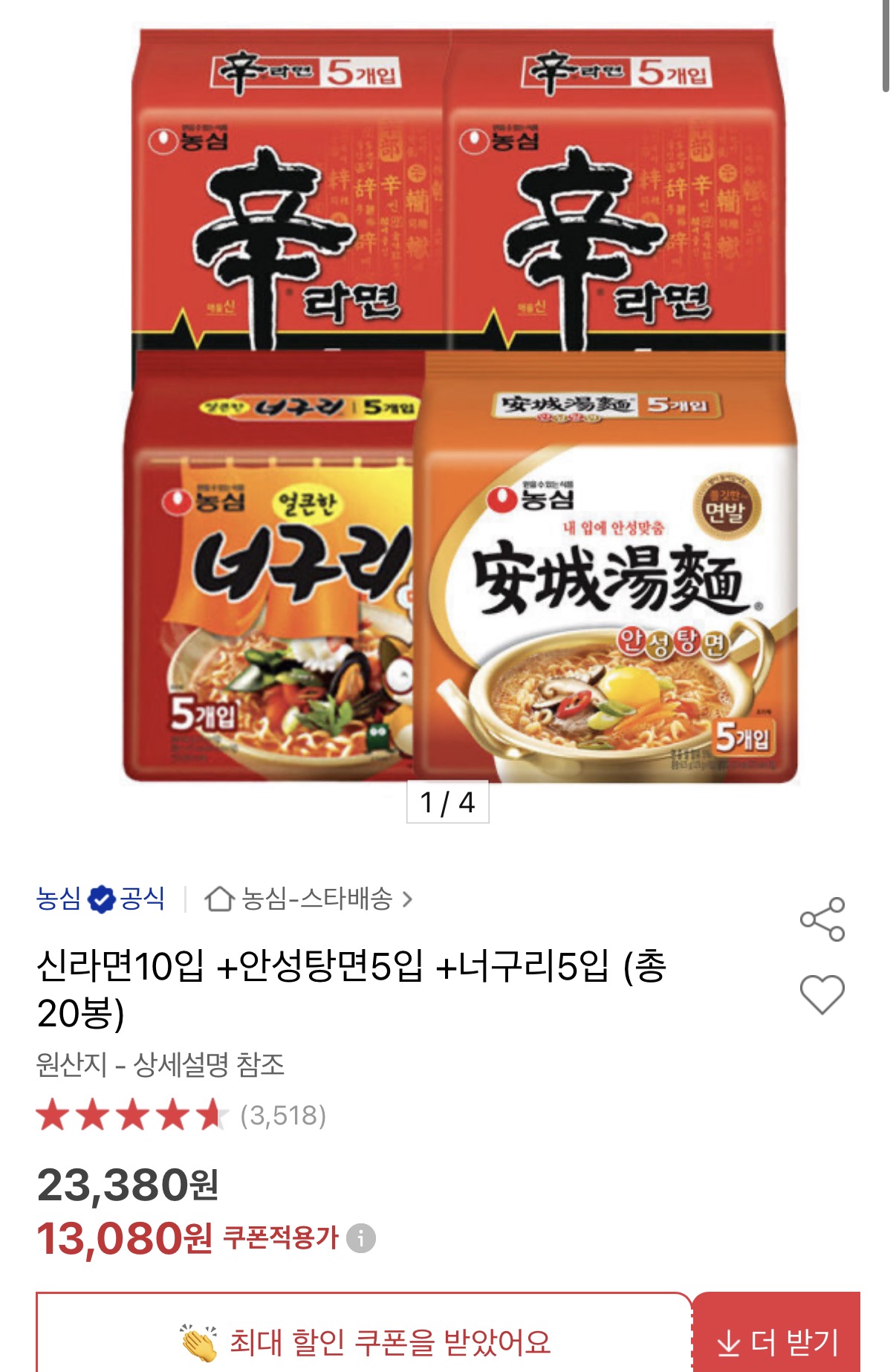Viewport: 896px width, 1372px height.
Task: Tap the 최대 할인 쿠폰을 받았어요 banner
Action: 364,1341
